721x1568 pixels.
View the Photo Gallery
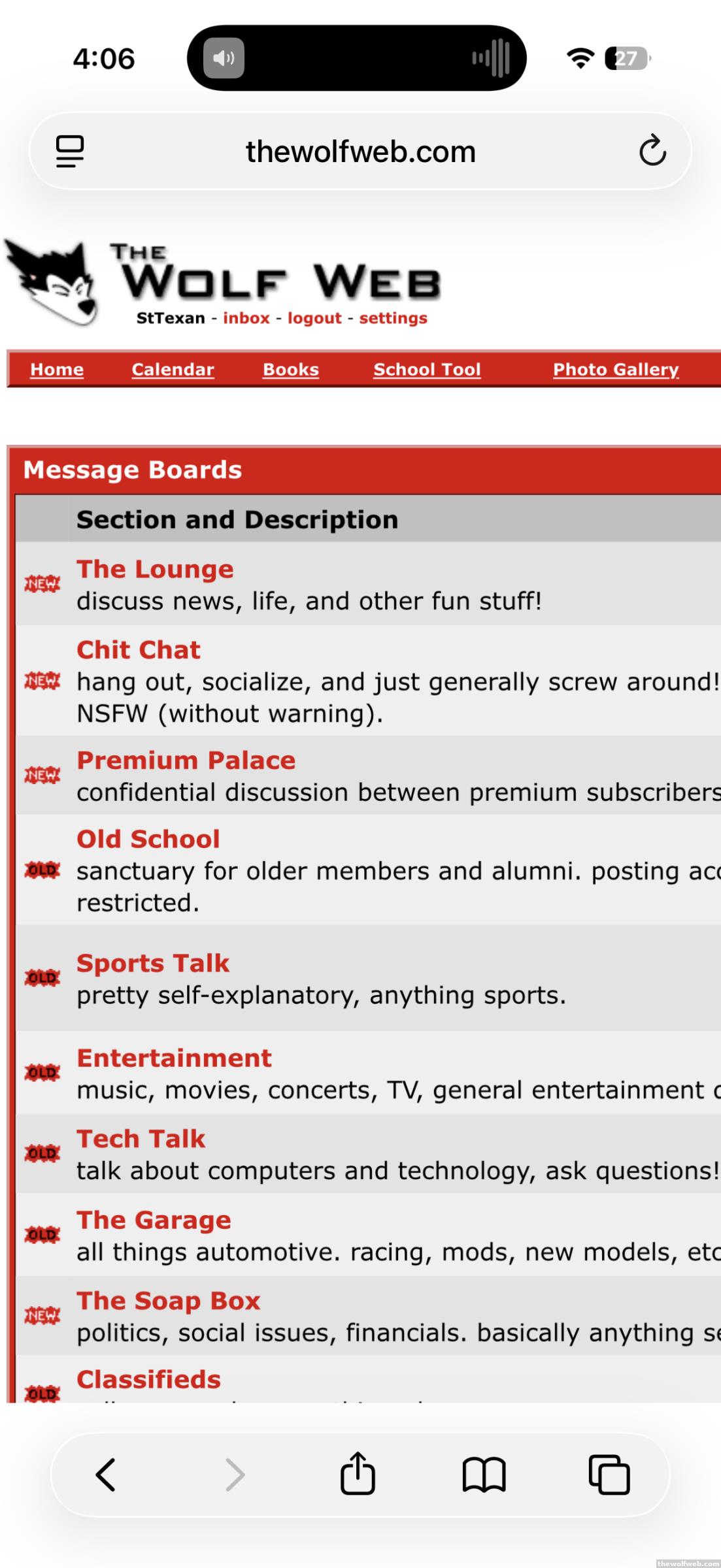(x=616, y=369)
